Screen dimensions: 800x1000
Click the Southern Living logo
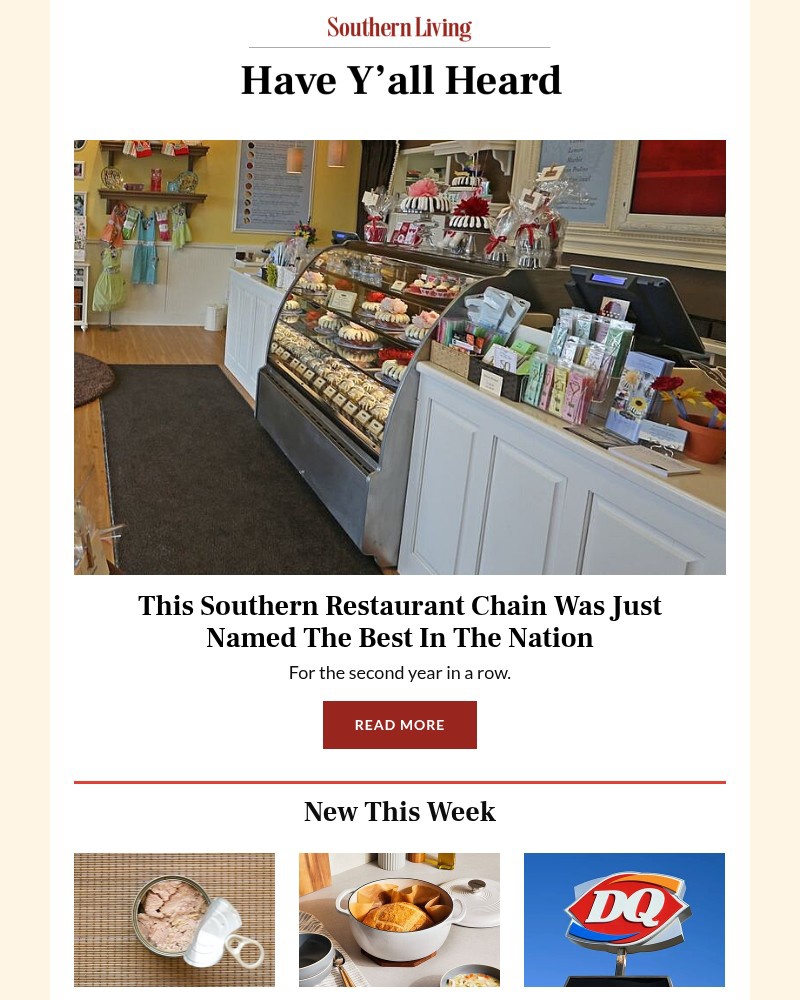[x=399, y=28]
